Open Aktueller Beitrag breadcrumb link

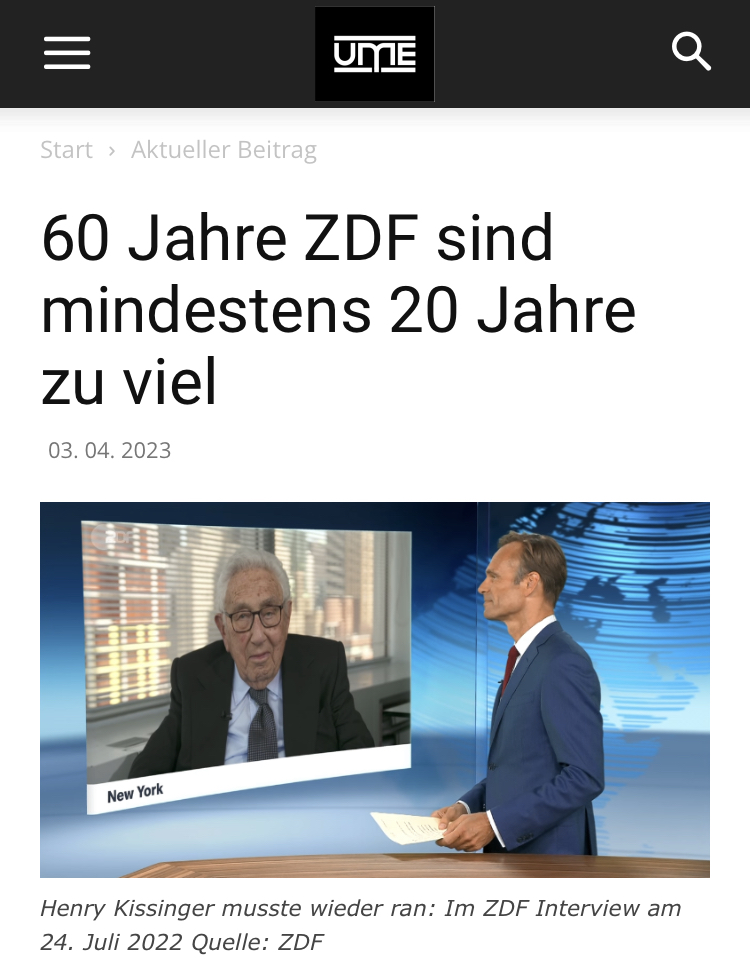click(224, 150)
